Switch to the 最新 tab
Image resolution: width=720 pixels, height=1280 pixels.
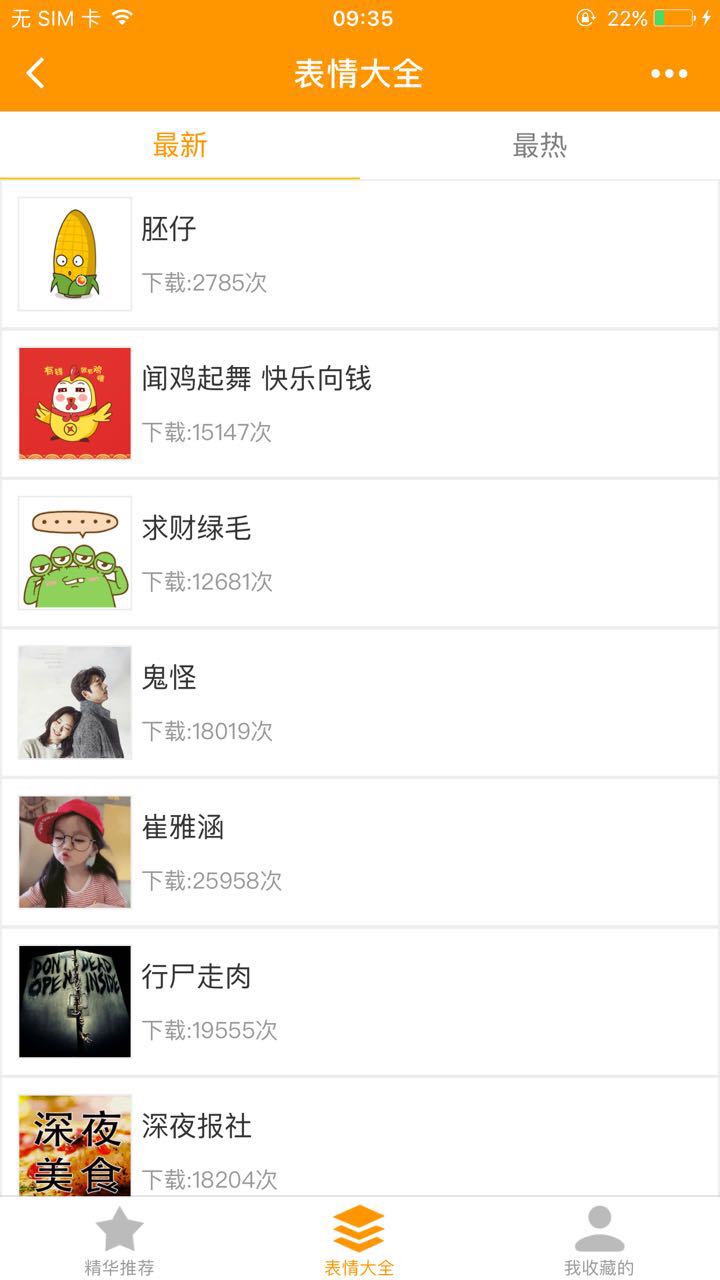click(x=180, y=146)
